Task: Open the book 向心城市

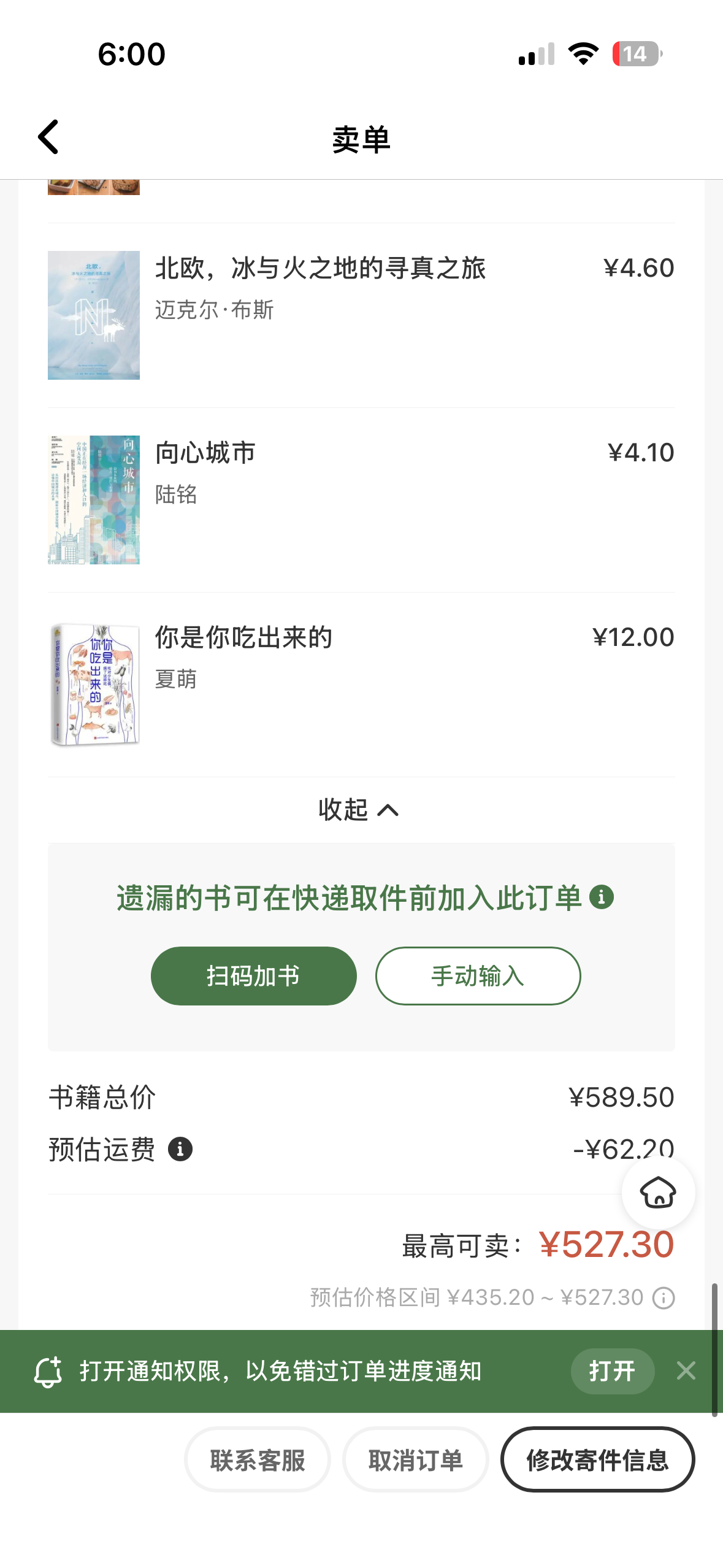Action: pos(361,500)
